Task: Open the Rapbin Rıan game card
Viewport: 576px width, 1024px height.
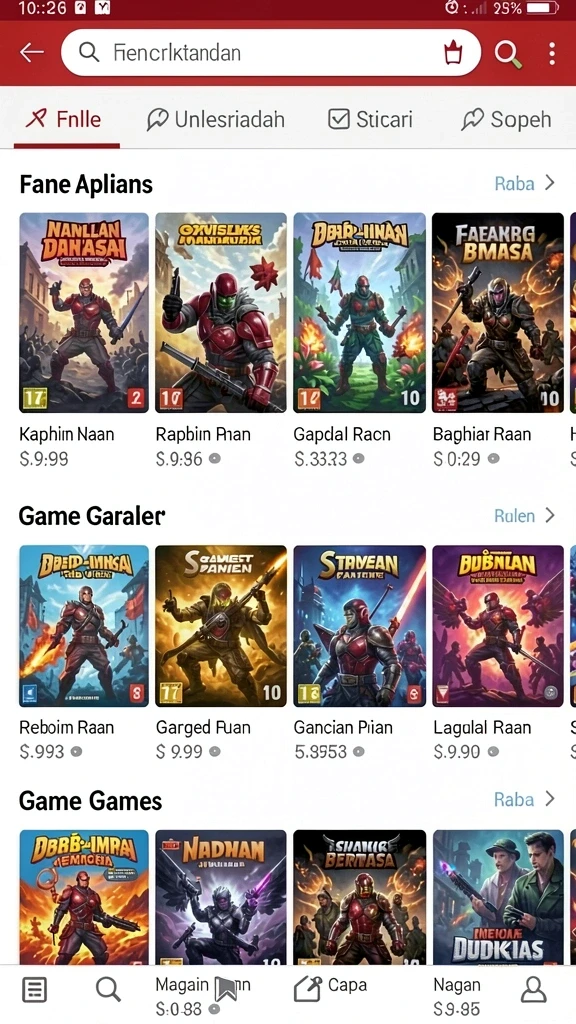Action: [x=221, y=342]
